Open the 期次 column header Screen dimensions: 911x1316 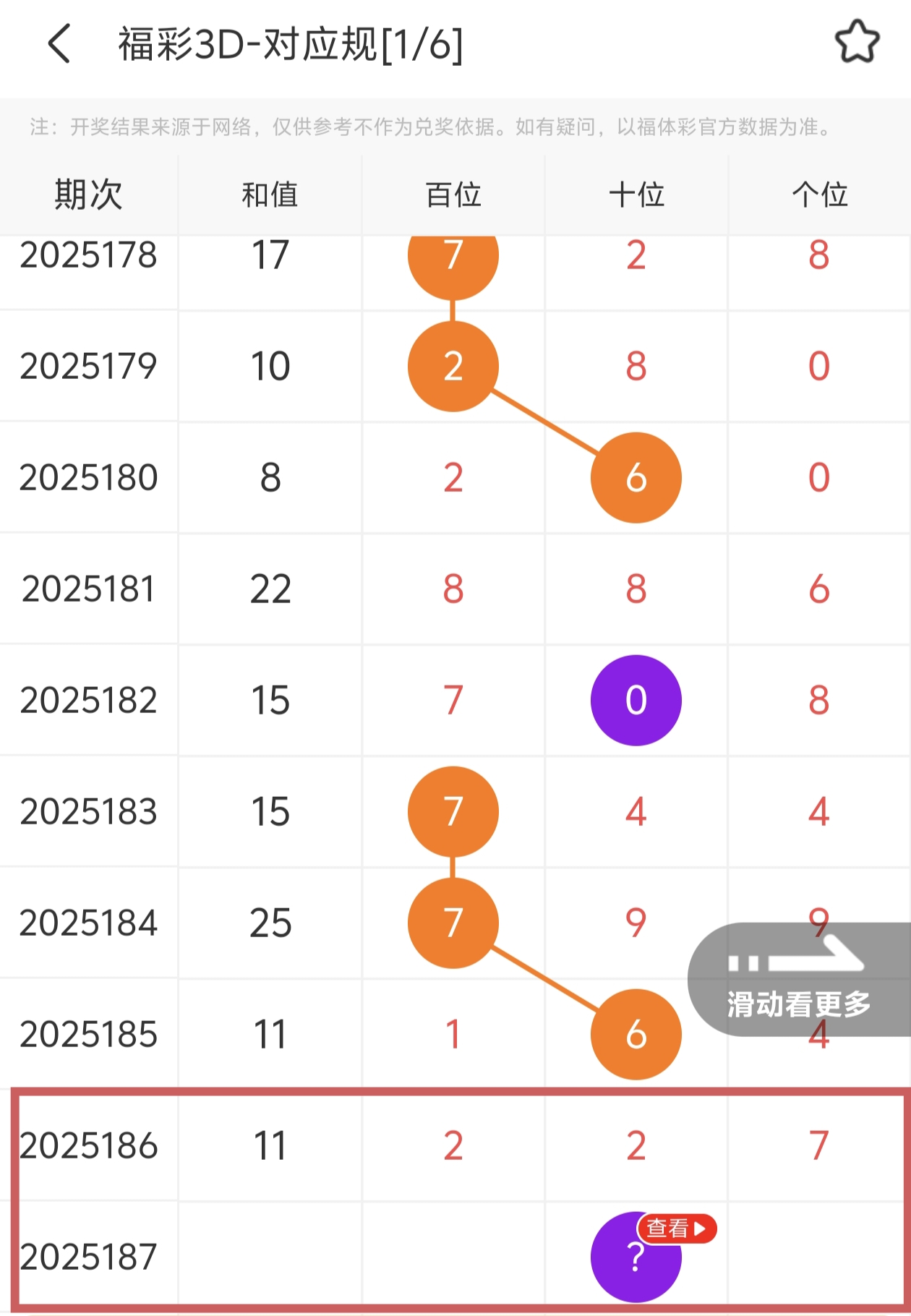coord(88,194)
